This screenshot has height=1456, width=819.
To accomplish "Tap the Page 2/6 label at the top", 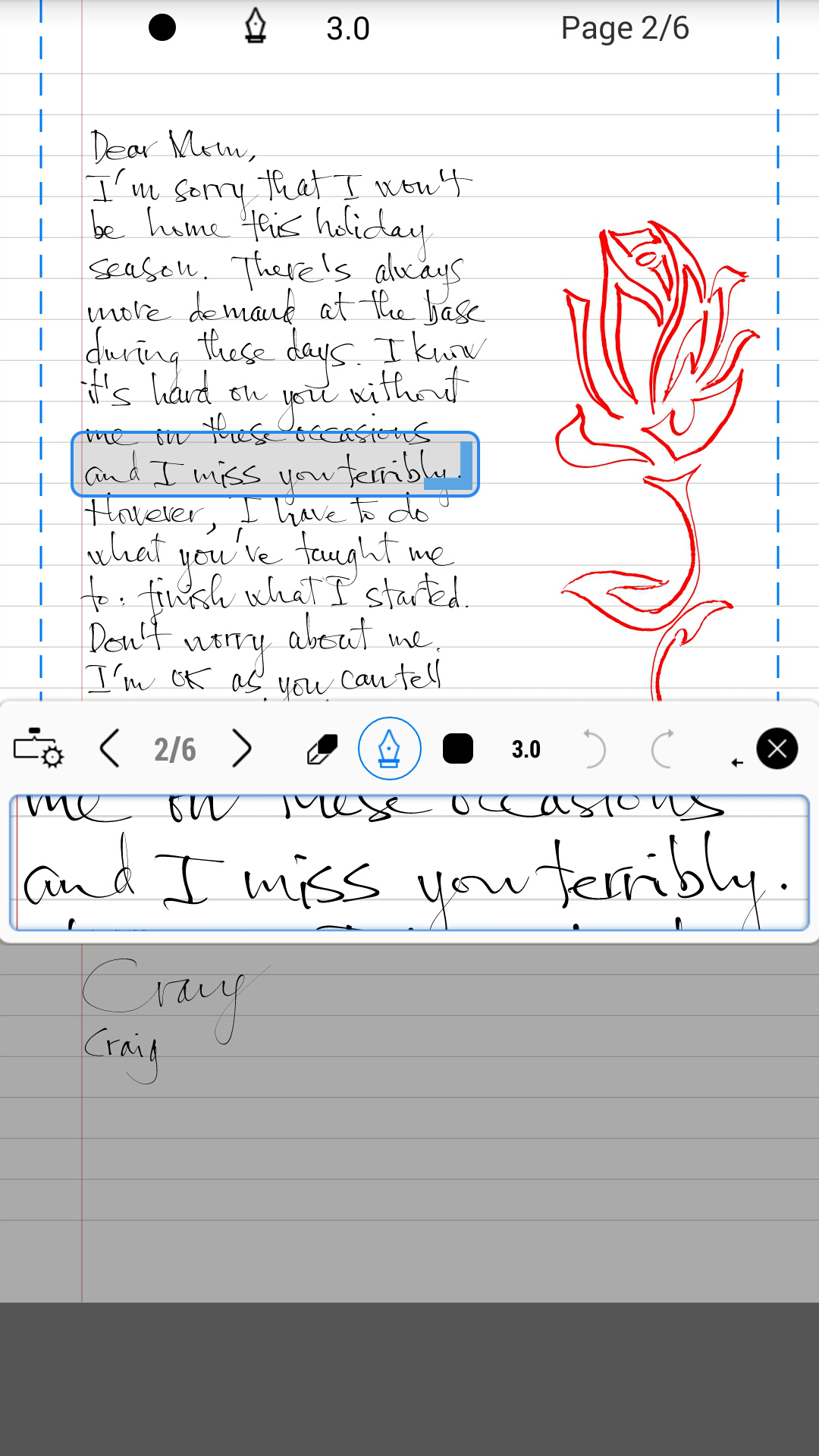I will click(625, 27).
